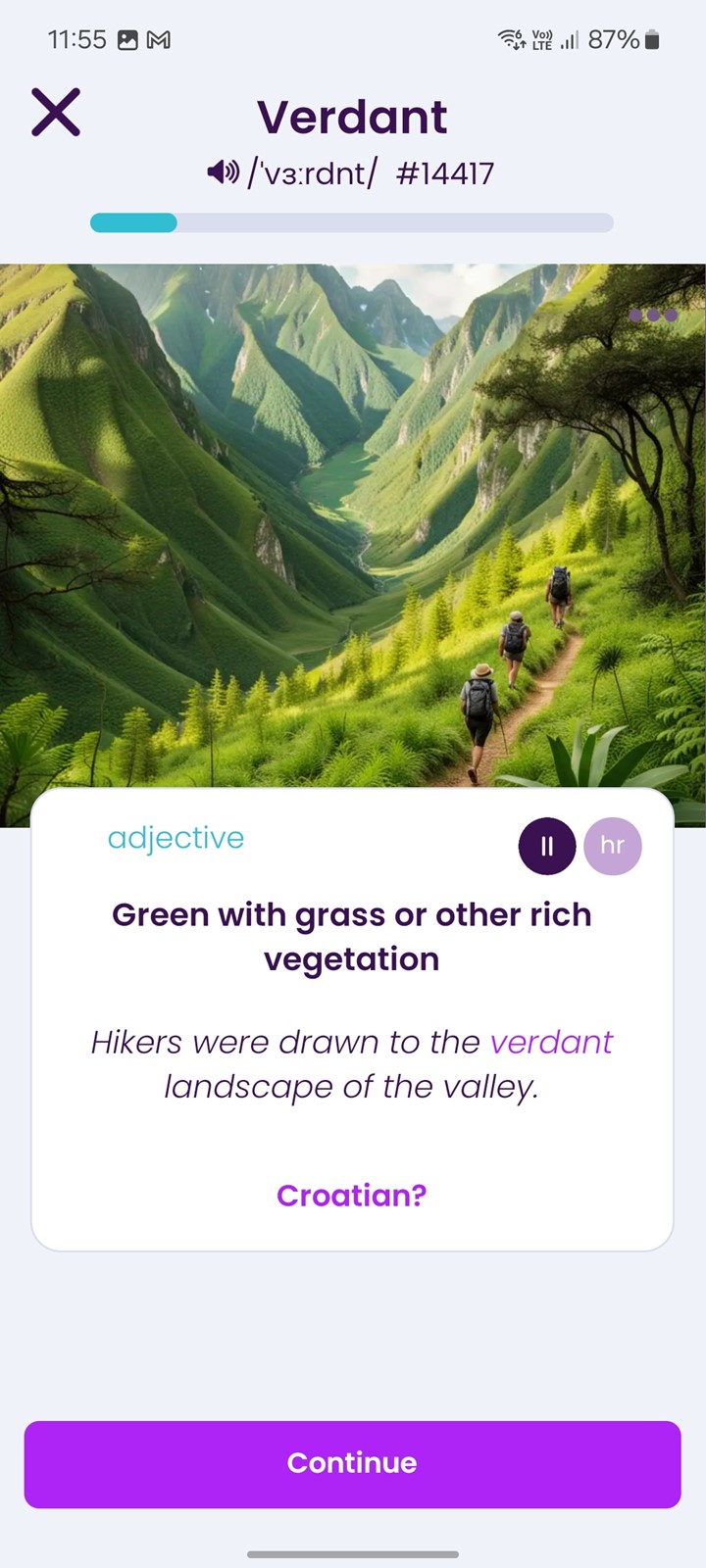Viewport: 706px width, 1568px height.
Task: Play the pronunciation audio for Verdant
Action: (223, 173)
